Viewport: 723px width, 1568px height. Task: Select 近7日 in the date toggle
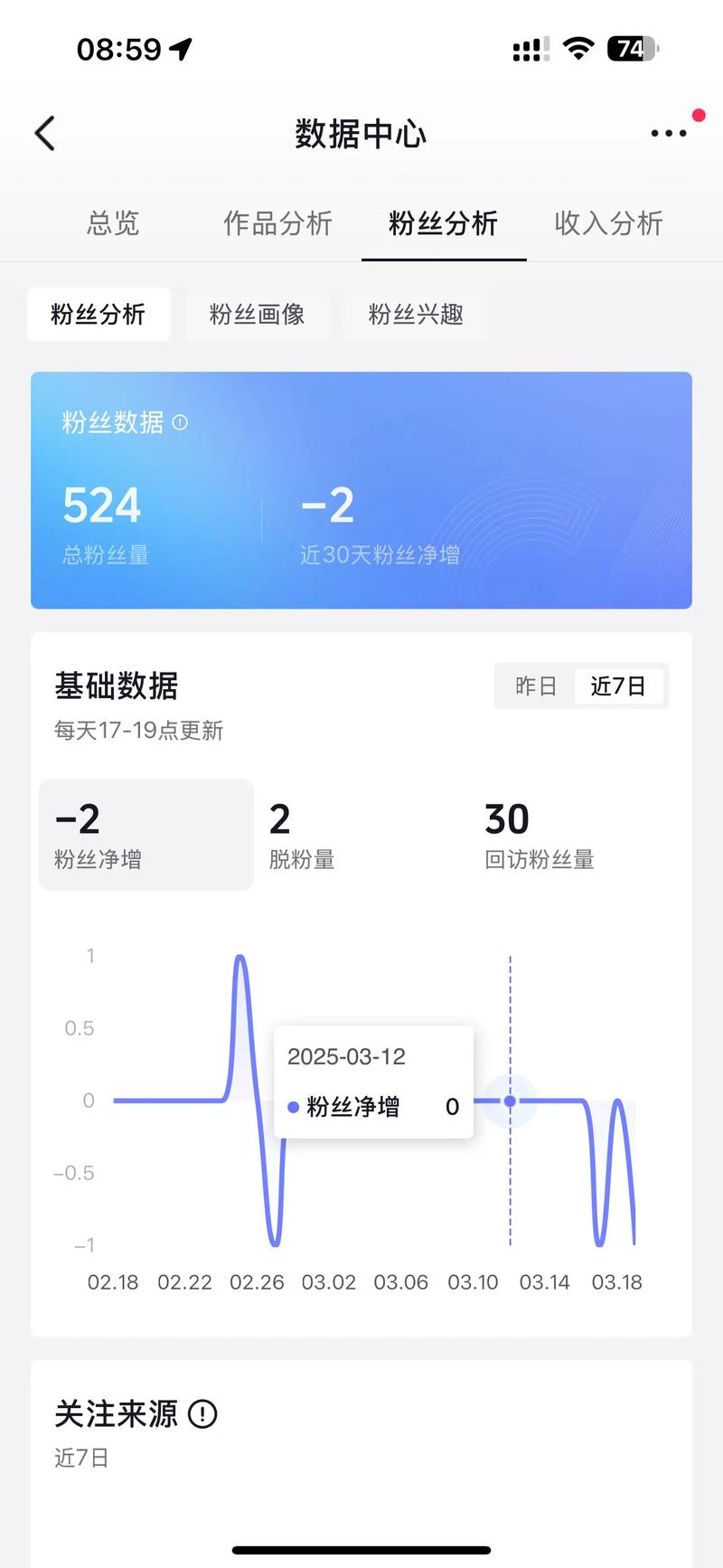(620, 685)
